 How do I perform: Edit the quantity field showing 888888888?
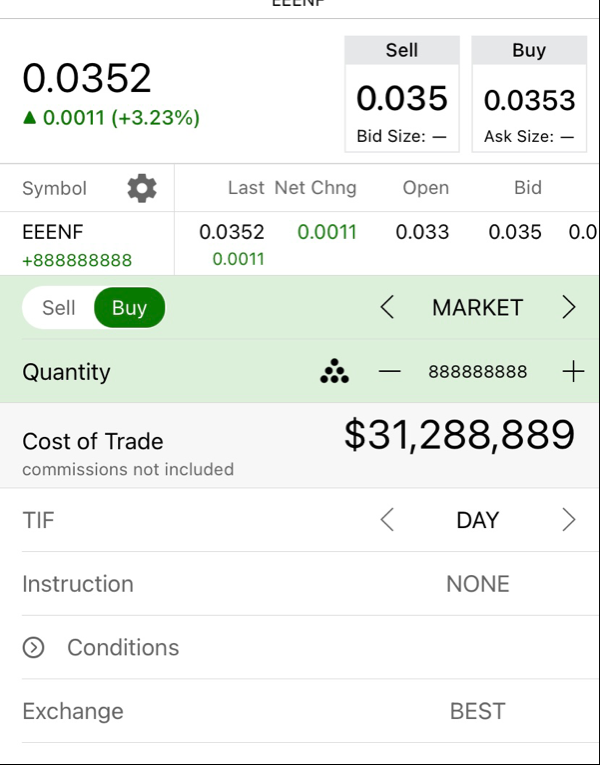coord(478,372)
